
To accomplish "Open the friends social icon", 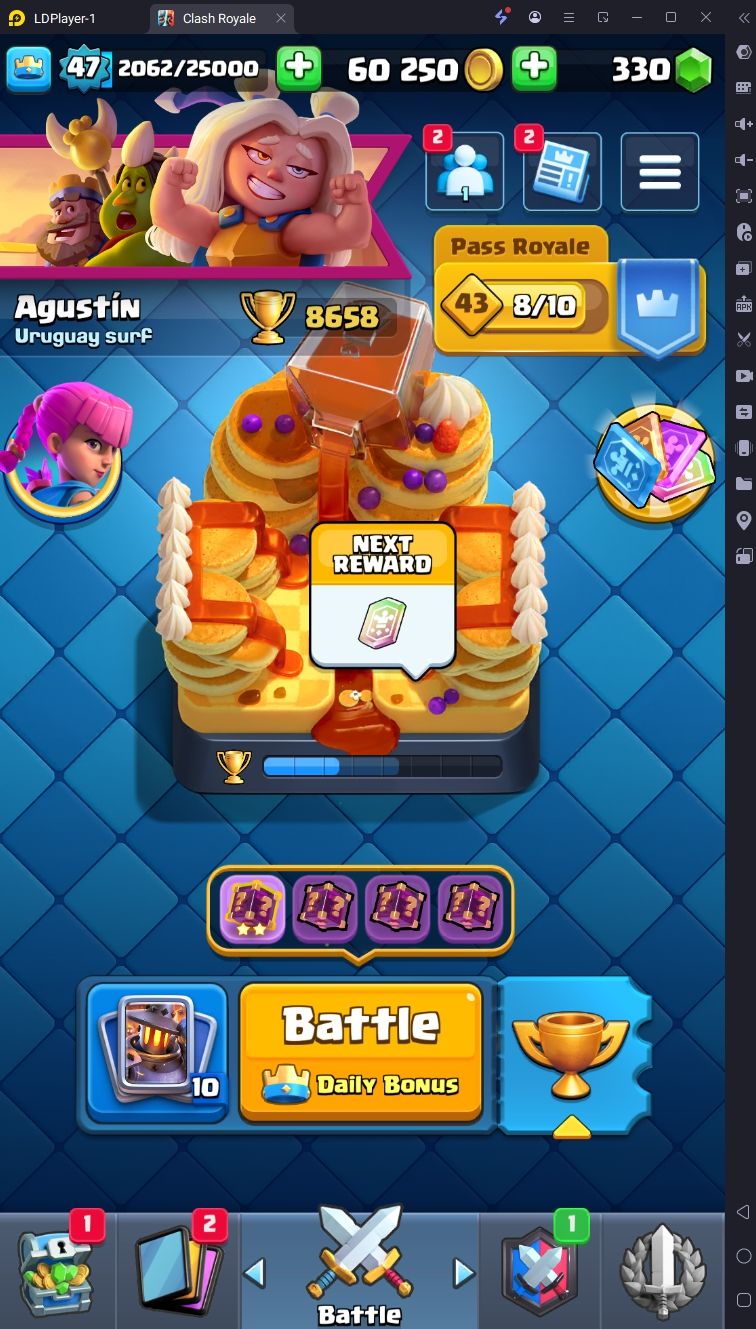I will [x=465, y=171].
